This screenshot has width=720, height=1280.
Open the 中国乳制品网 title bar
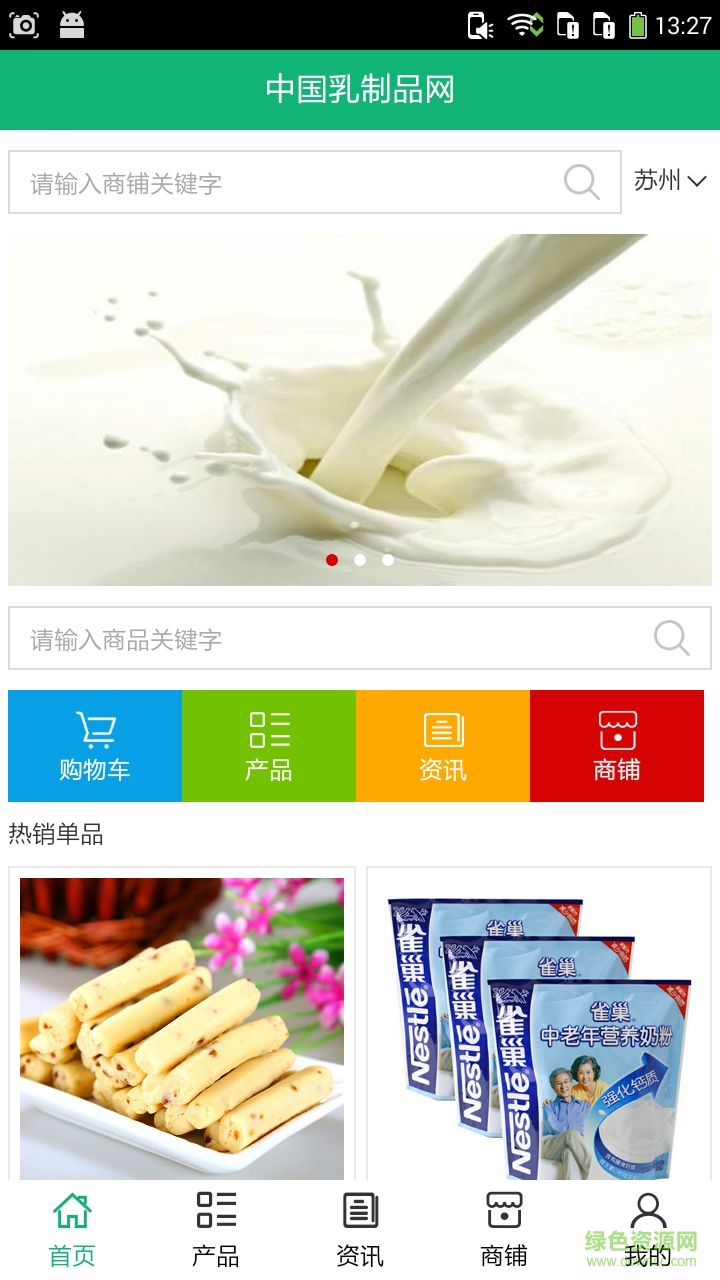pyautogui.click(x=360, y=90)
